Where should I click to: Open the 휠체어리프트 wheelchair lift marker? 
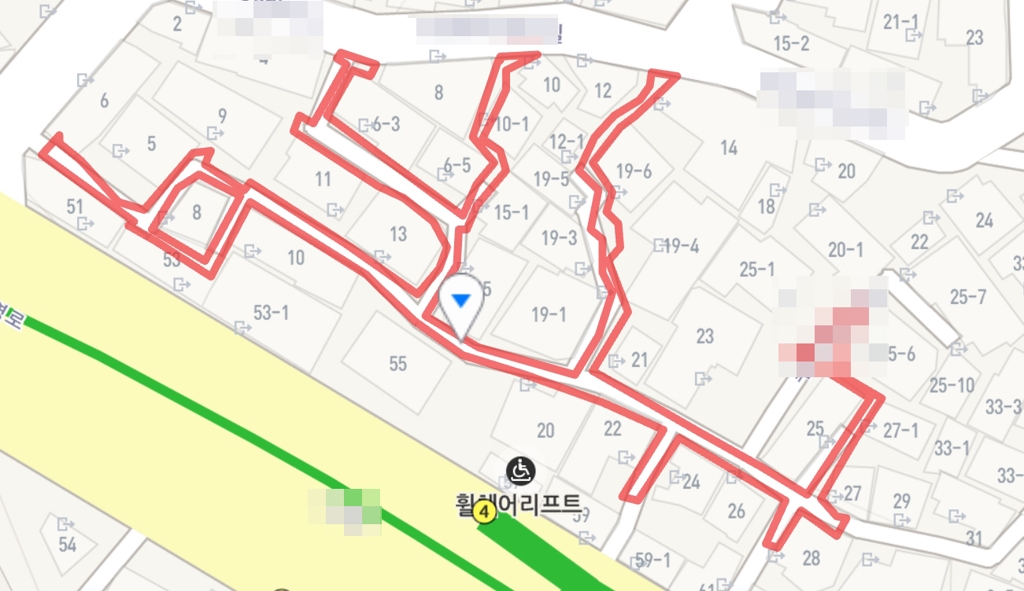tap(520, 468)
